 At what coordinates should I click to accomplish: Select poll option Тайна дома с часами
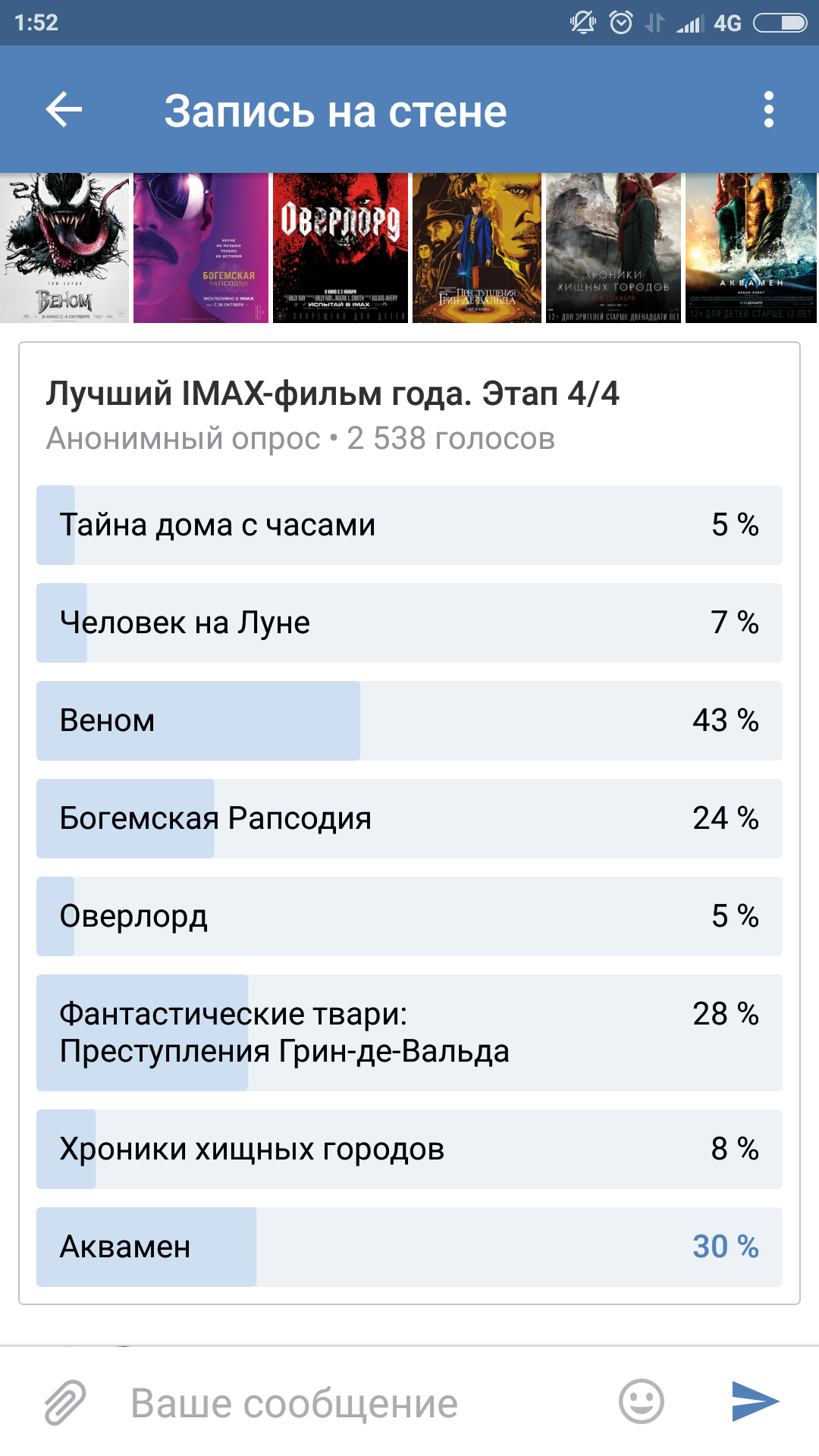coord(409,525)
